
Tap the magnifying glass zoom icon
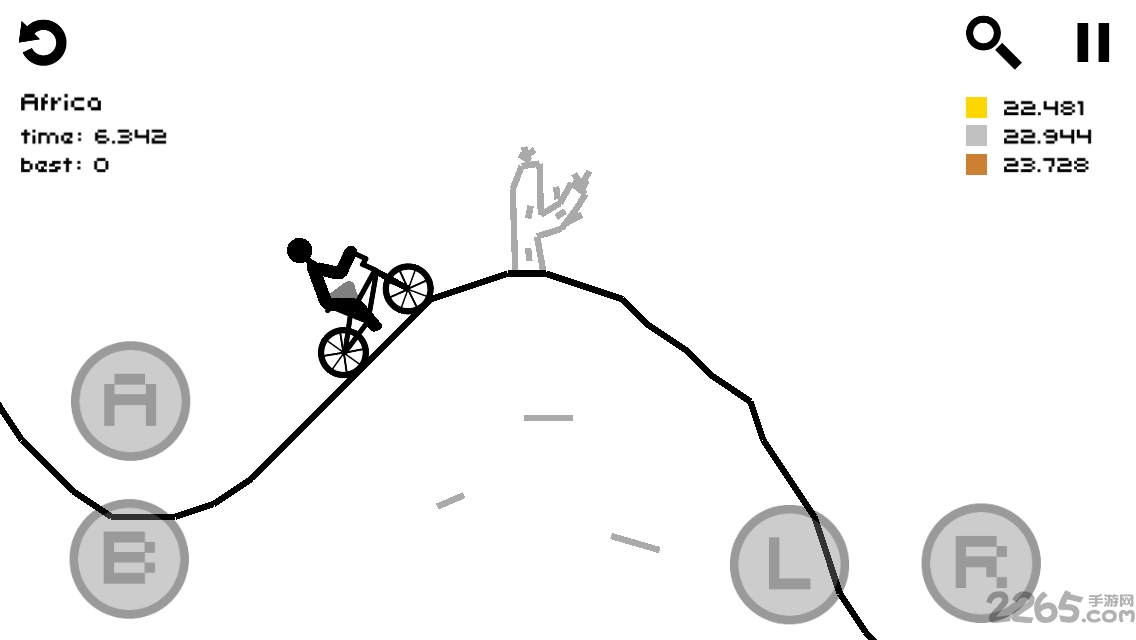pyautogui.click(x=992, y=42)
